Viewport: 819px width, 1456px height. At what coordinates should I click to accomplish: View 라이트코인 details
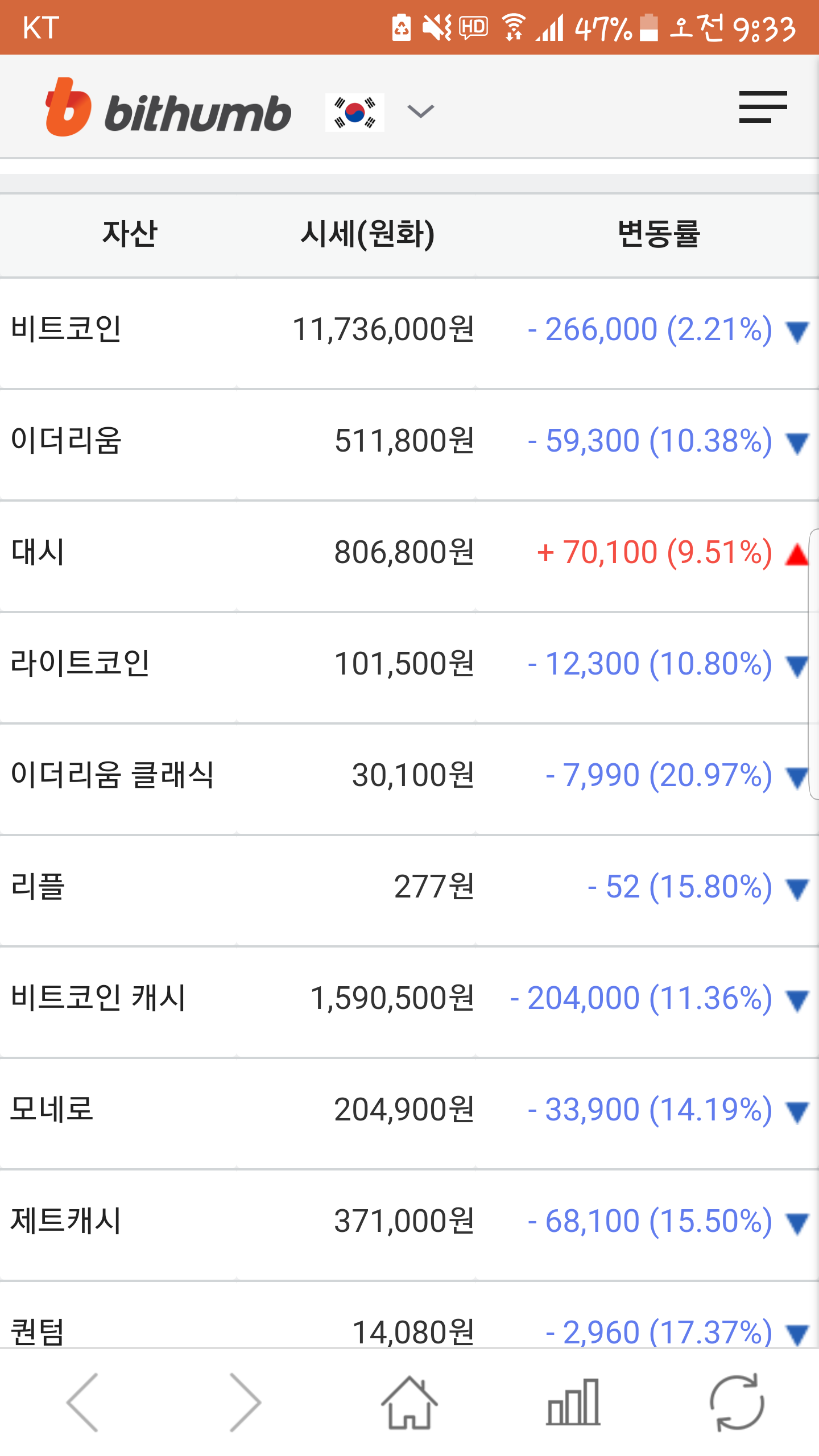coord(409,668)
